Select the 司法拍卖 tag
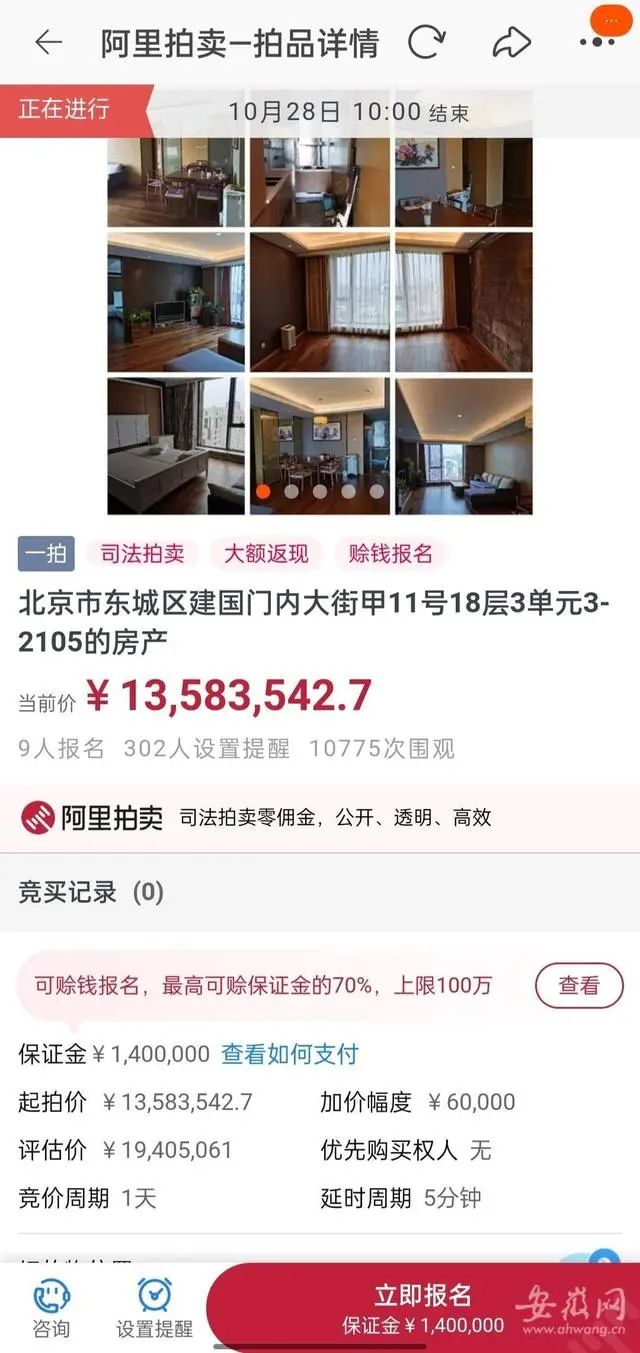 coord(142,554)
